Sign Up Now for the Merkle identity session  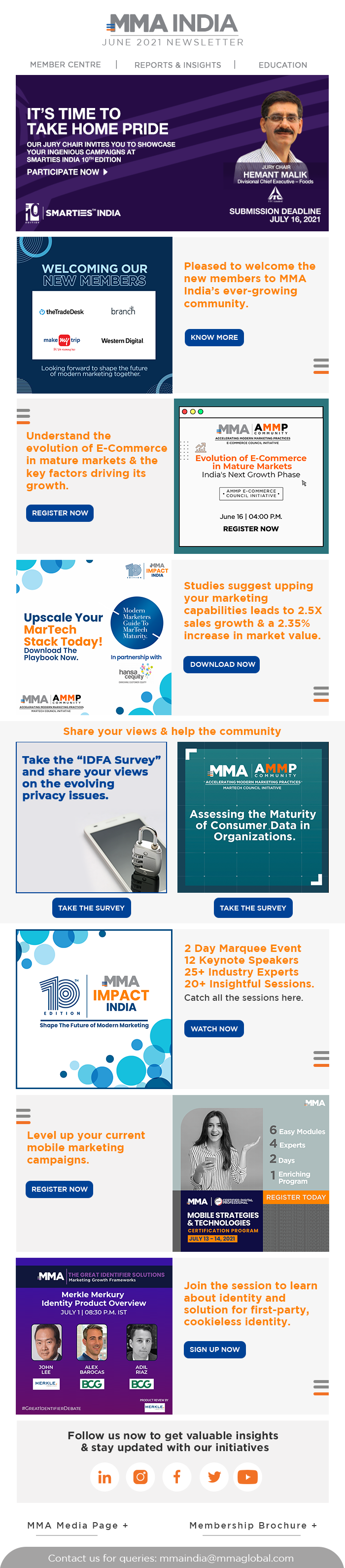[x=214, y=1349]
